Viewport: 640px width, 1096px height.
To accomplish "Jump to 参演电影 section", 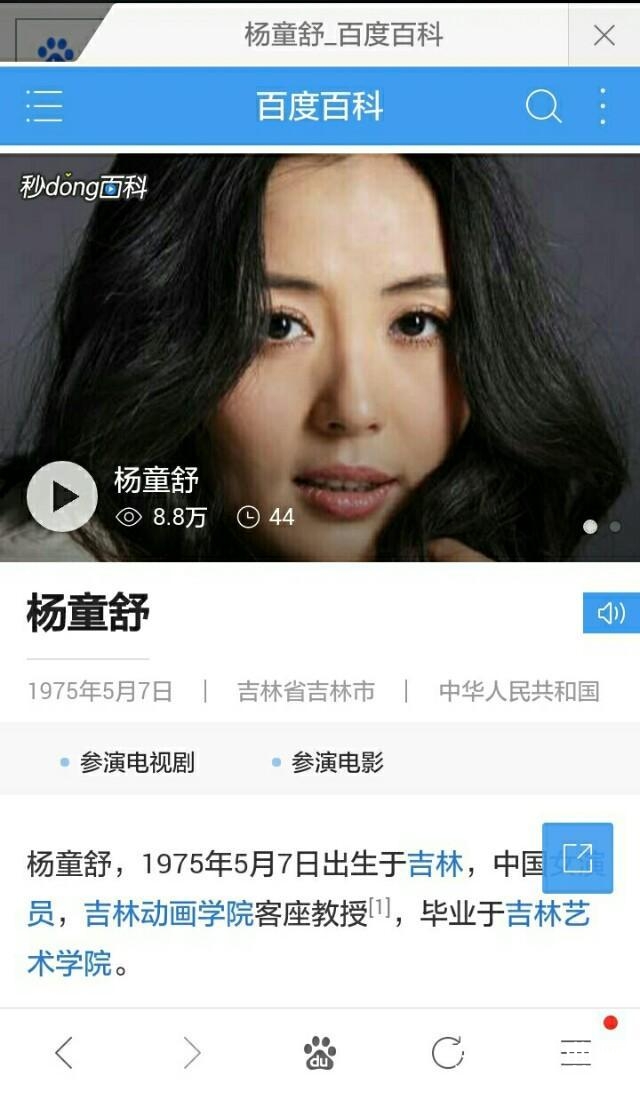I will tap(337, 763).
